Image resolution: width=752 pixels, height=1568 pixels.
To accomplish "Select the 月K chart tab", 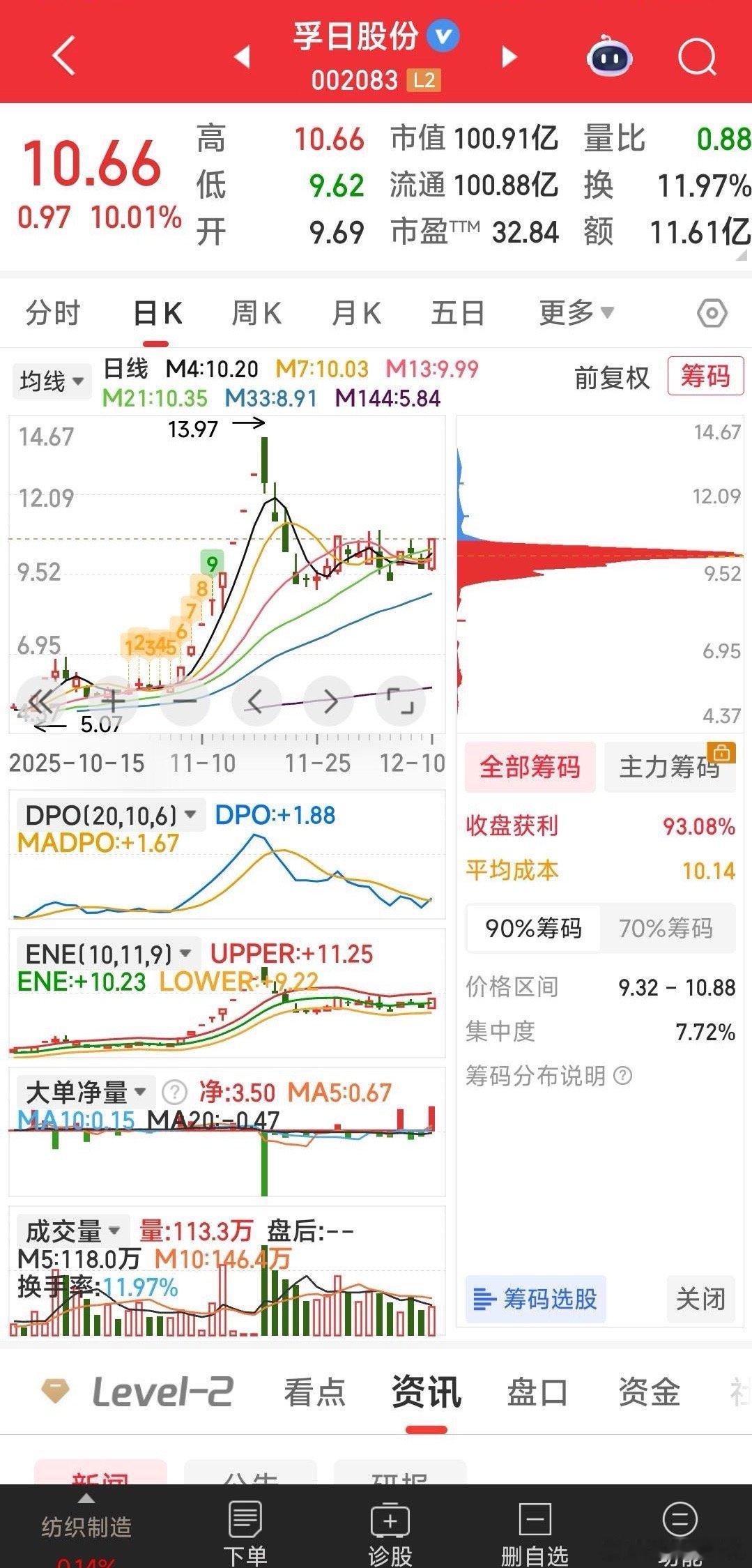I will click(x=356, y=313).
